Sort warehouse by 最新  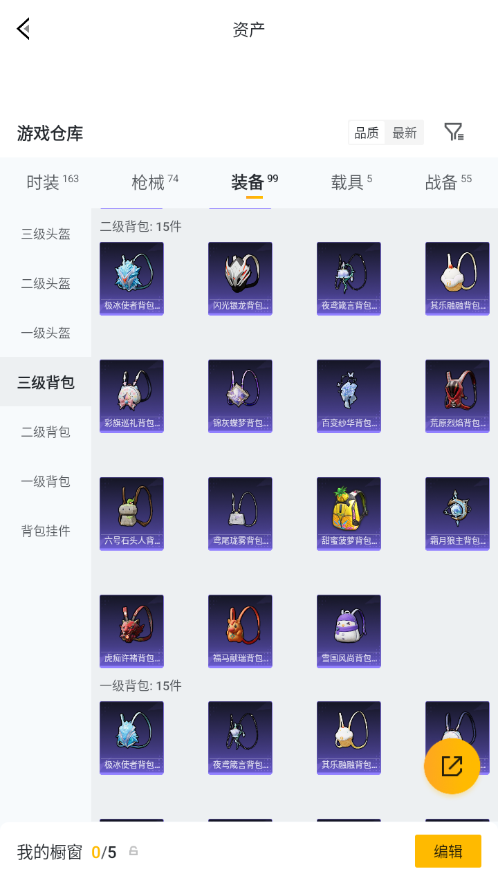coord(404,133)
